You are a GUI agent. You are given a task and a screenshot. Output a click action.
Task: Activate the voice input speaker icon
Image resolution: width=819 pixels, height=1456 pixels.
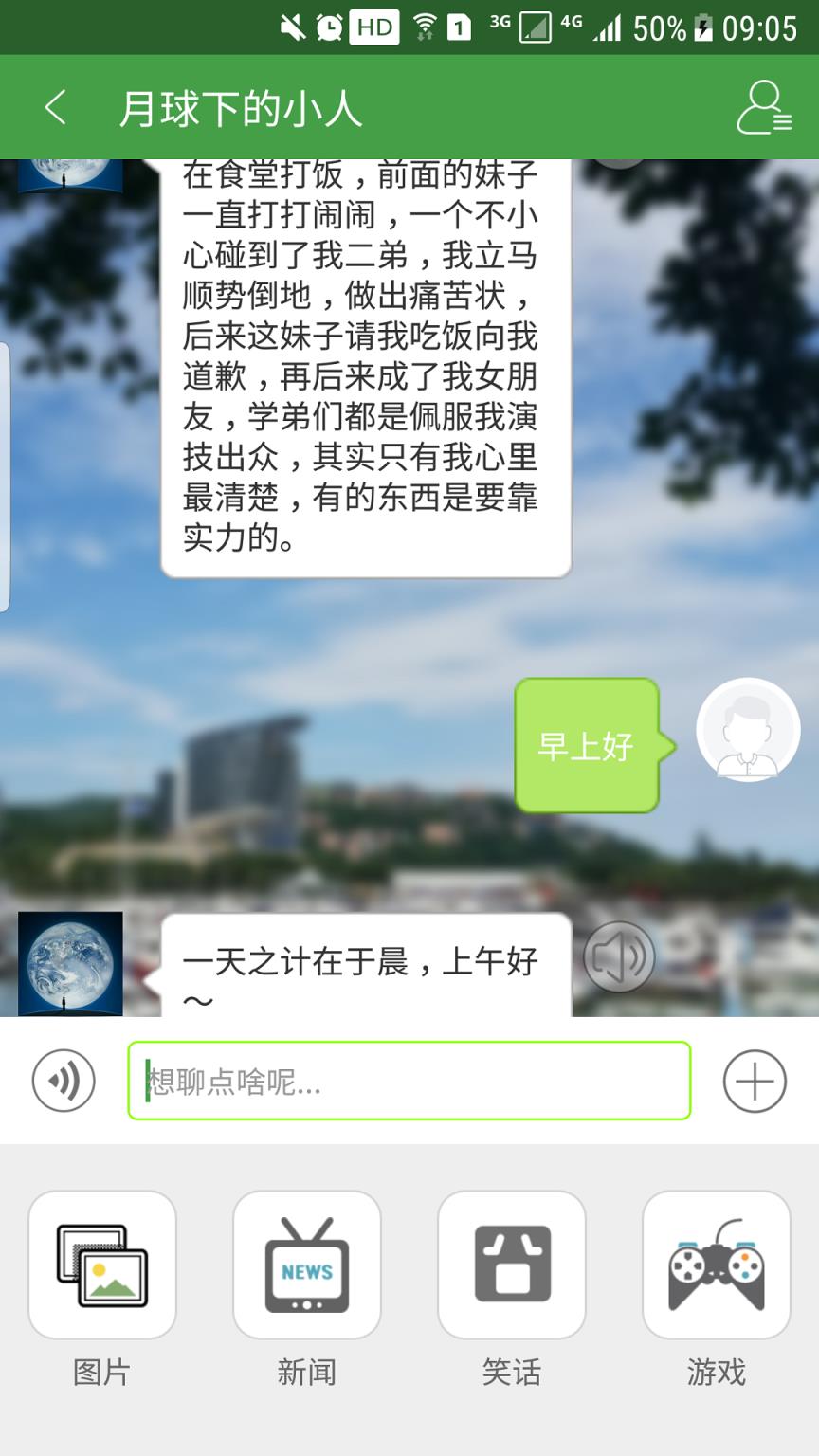tap(62, 1080)
